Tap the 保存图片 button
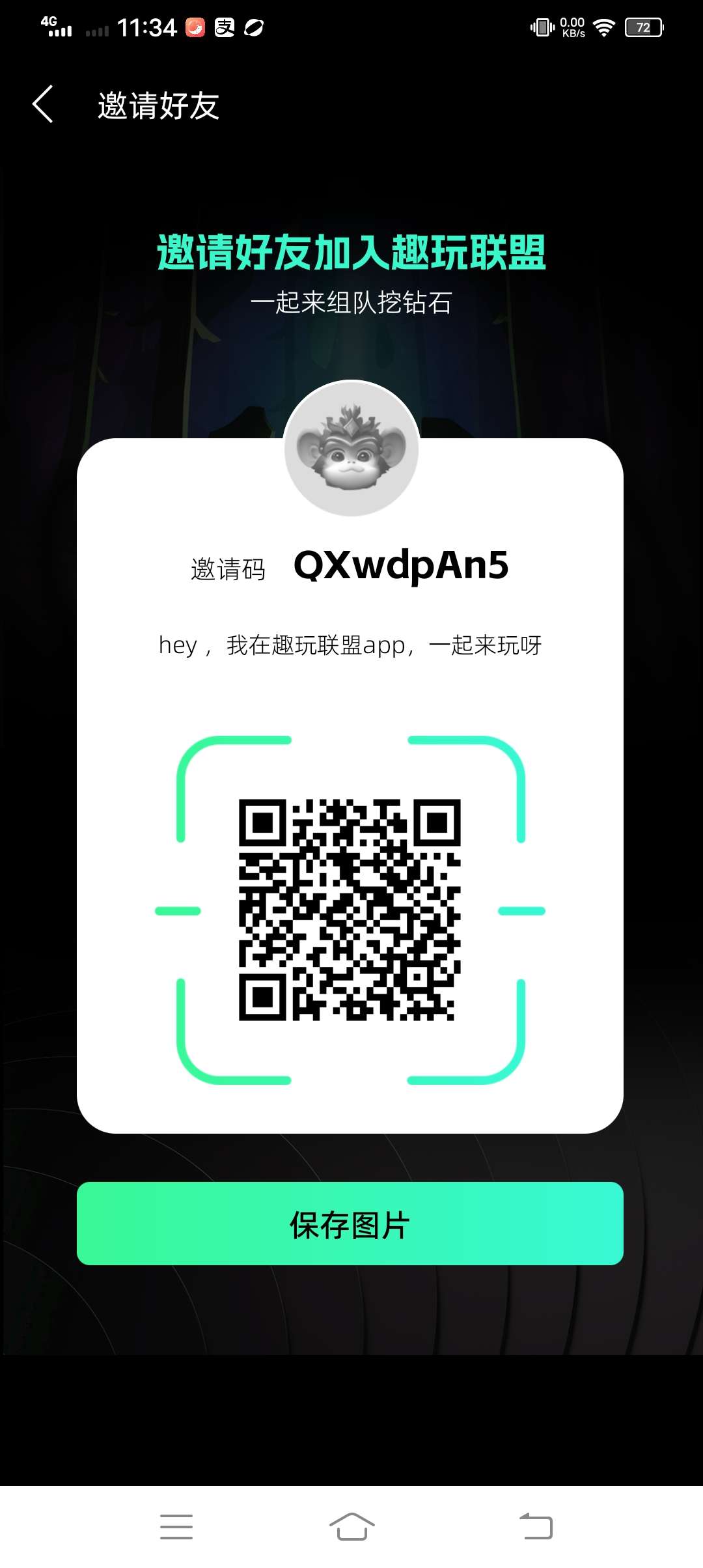The height and width of the screenshot is (1568, 703). pos(350,1224)
